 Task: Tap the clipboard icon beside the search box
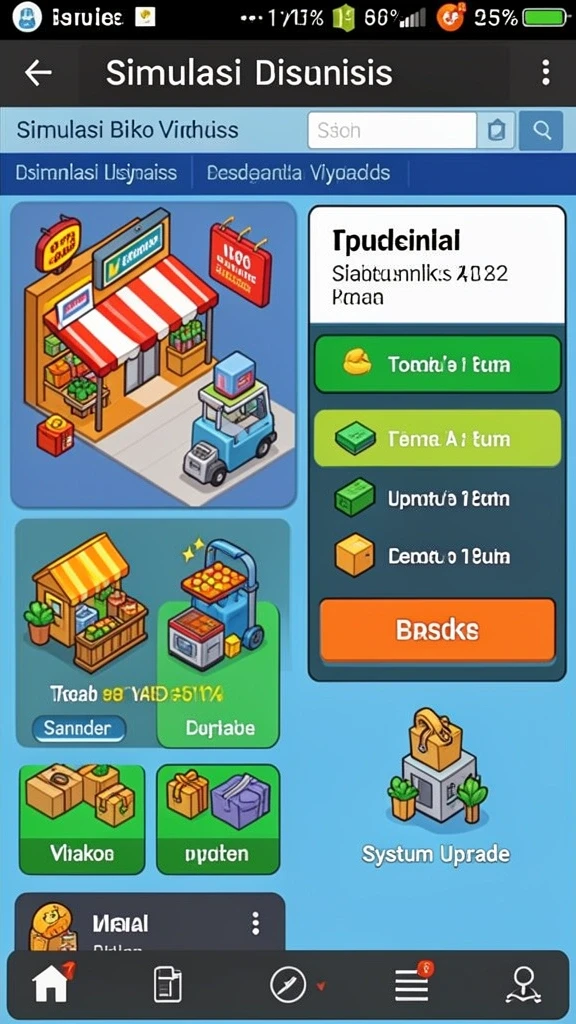point(497,130)
